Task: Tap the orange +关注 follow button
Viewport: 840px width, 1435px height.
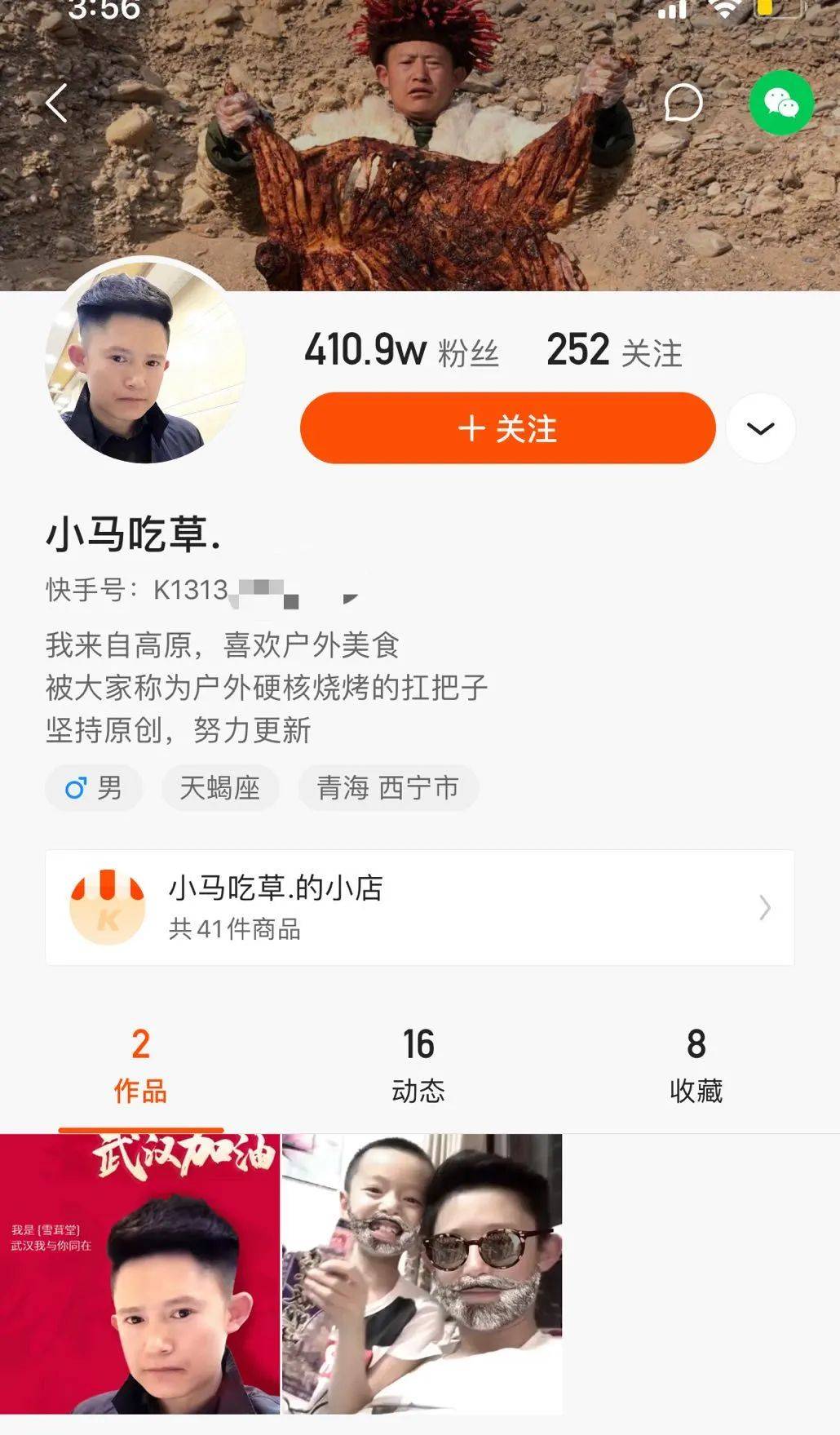Action: point(507,427)
